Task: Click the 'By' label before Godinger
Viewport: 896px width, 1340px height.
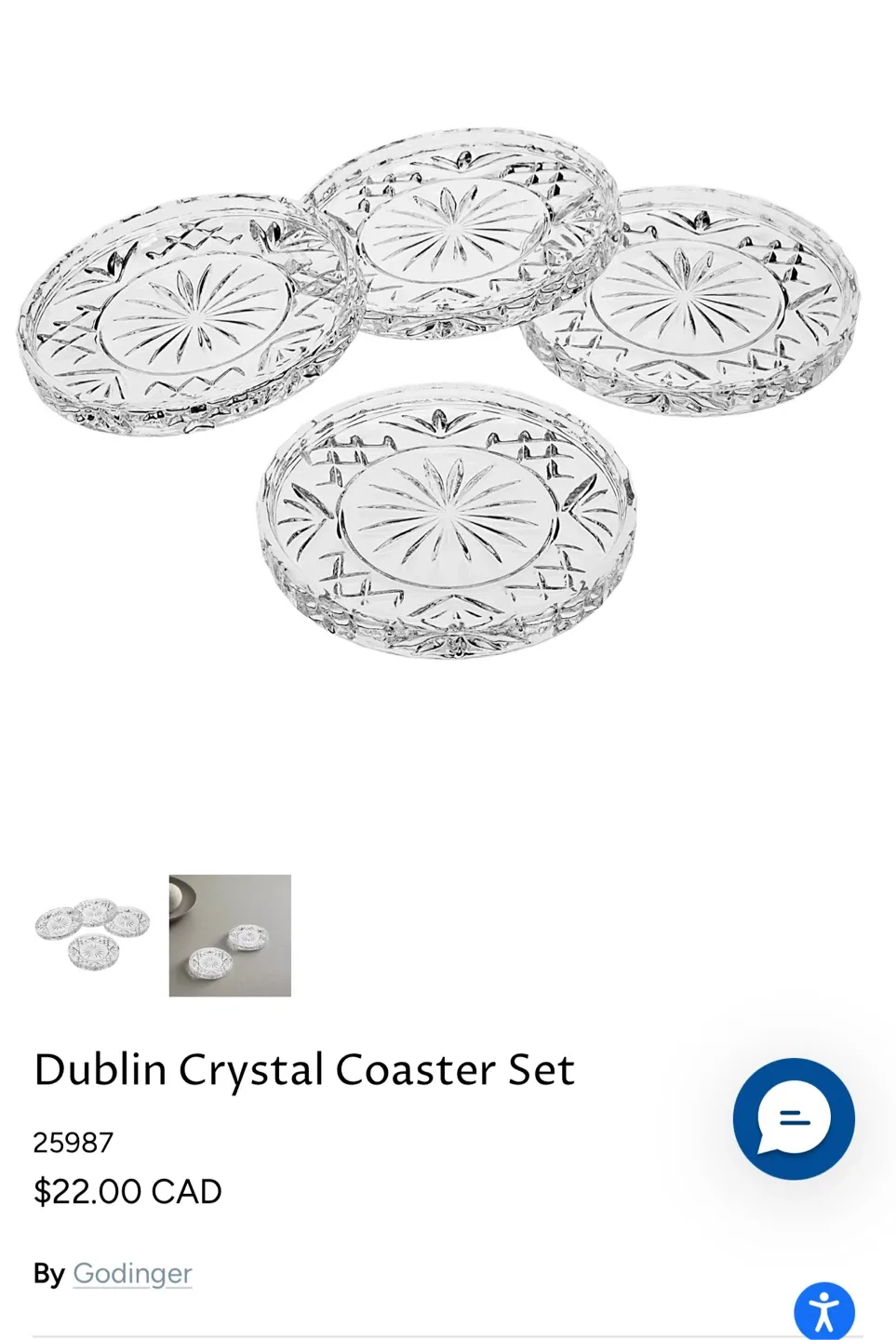Action: (47, 1273)
